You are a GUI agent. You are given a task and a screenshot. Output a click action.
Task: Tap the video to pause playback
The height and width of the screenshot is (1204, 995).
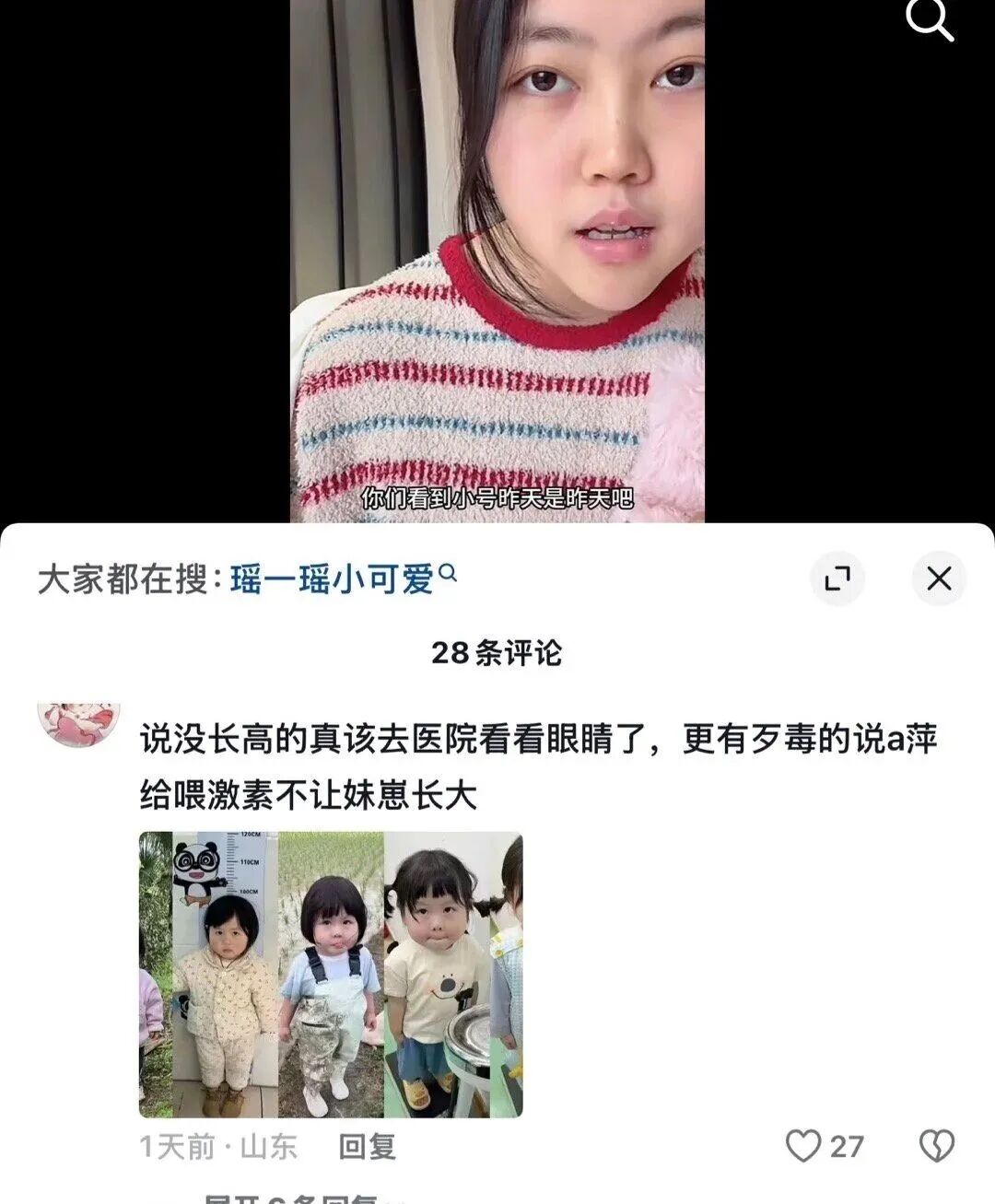click(497, 258)
